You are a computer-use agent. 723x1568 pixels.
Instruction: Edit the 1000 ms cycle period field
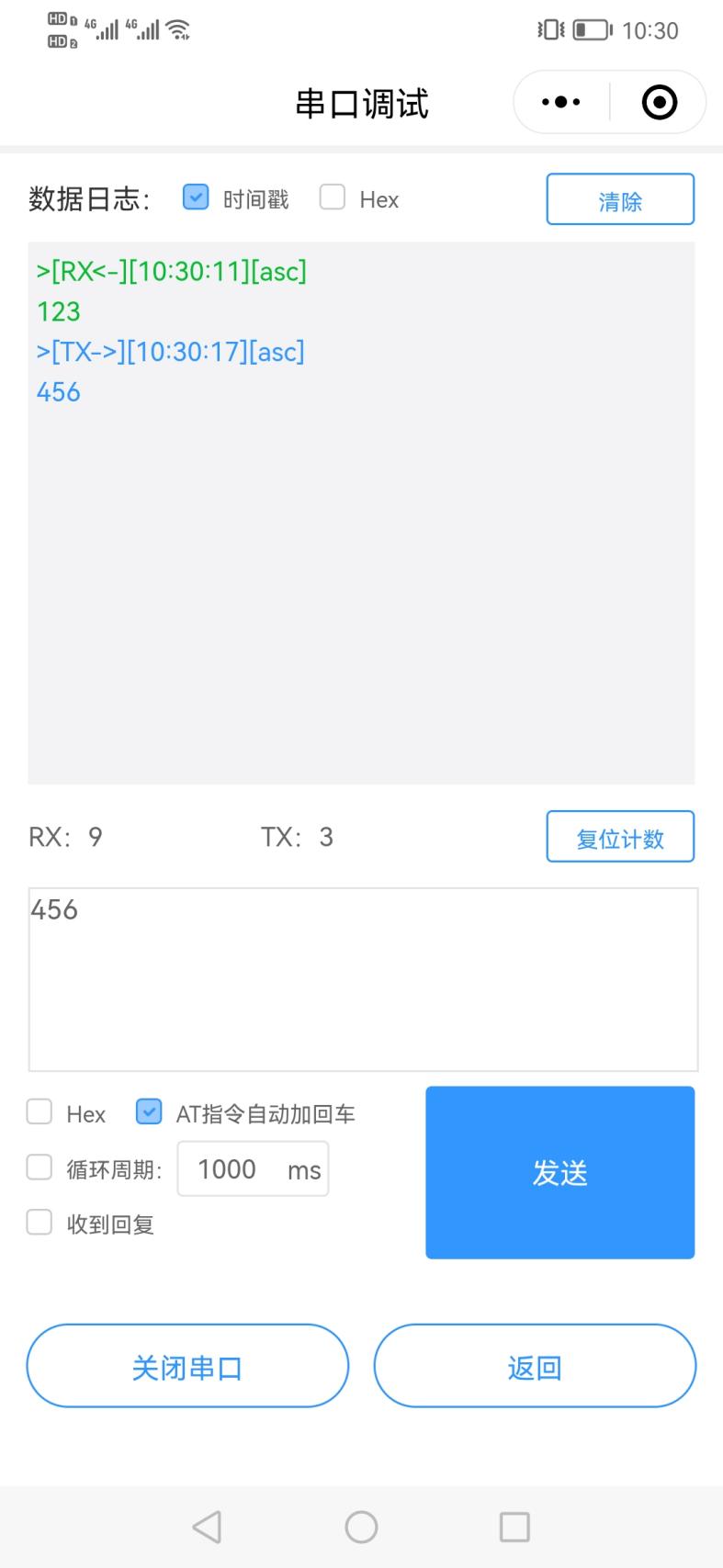tap(230, 1169)
